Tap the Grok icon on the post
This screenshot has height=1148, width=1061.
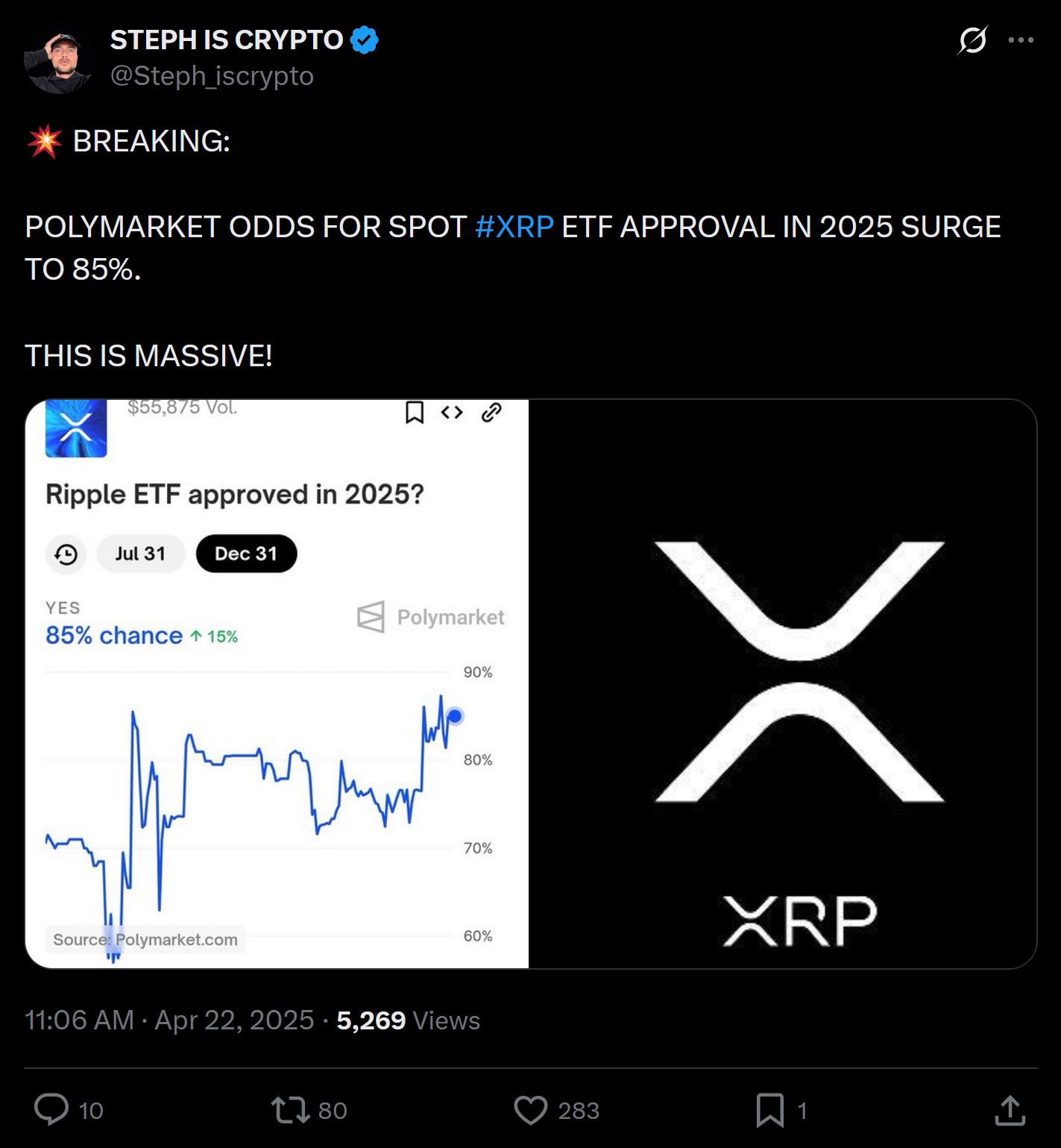pos(973,40)
